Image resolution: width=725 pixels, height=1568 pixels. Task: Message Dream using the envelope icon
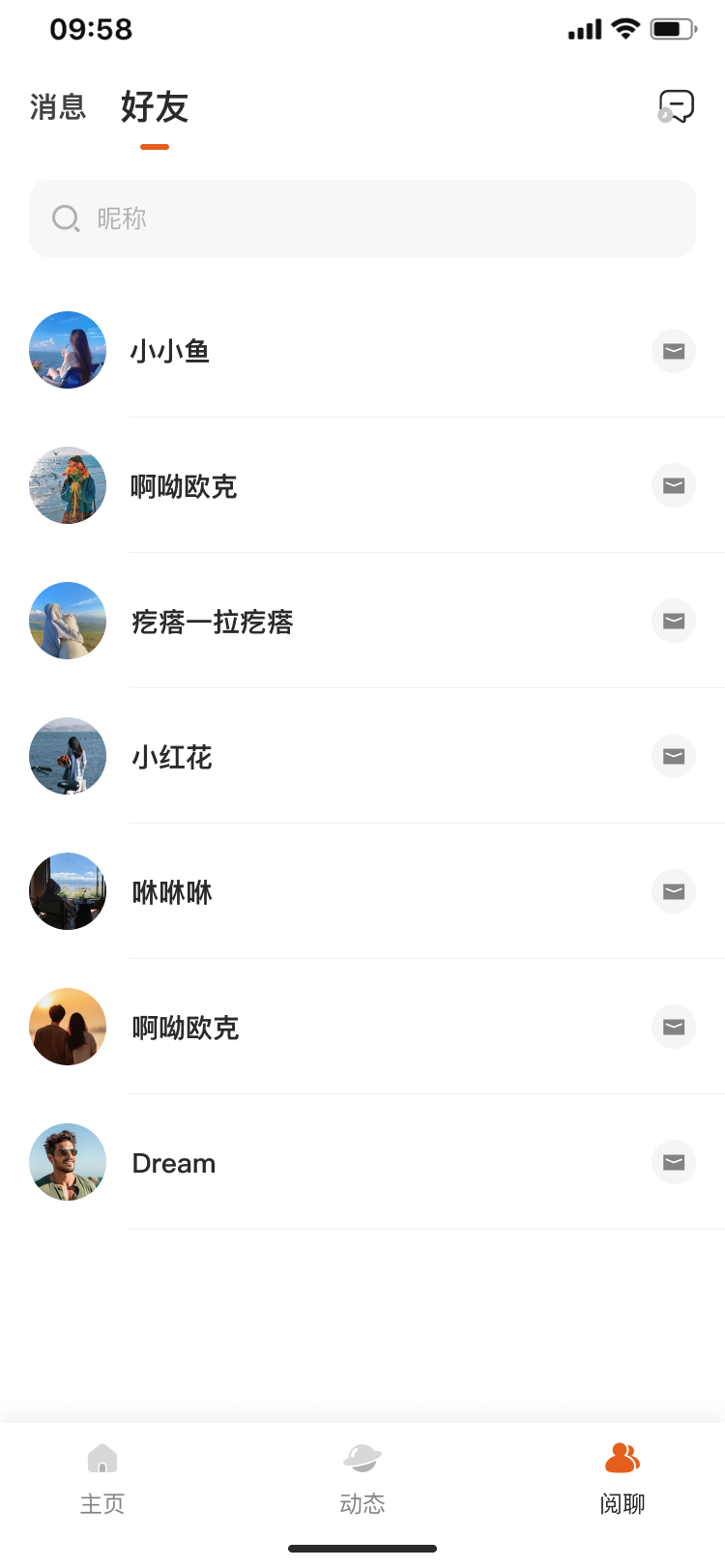[674, 1162]
